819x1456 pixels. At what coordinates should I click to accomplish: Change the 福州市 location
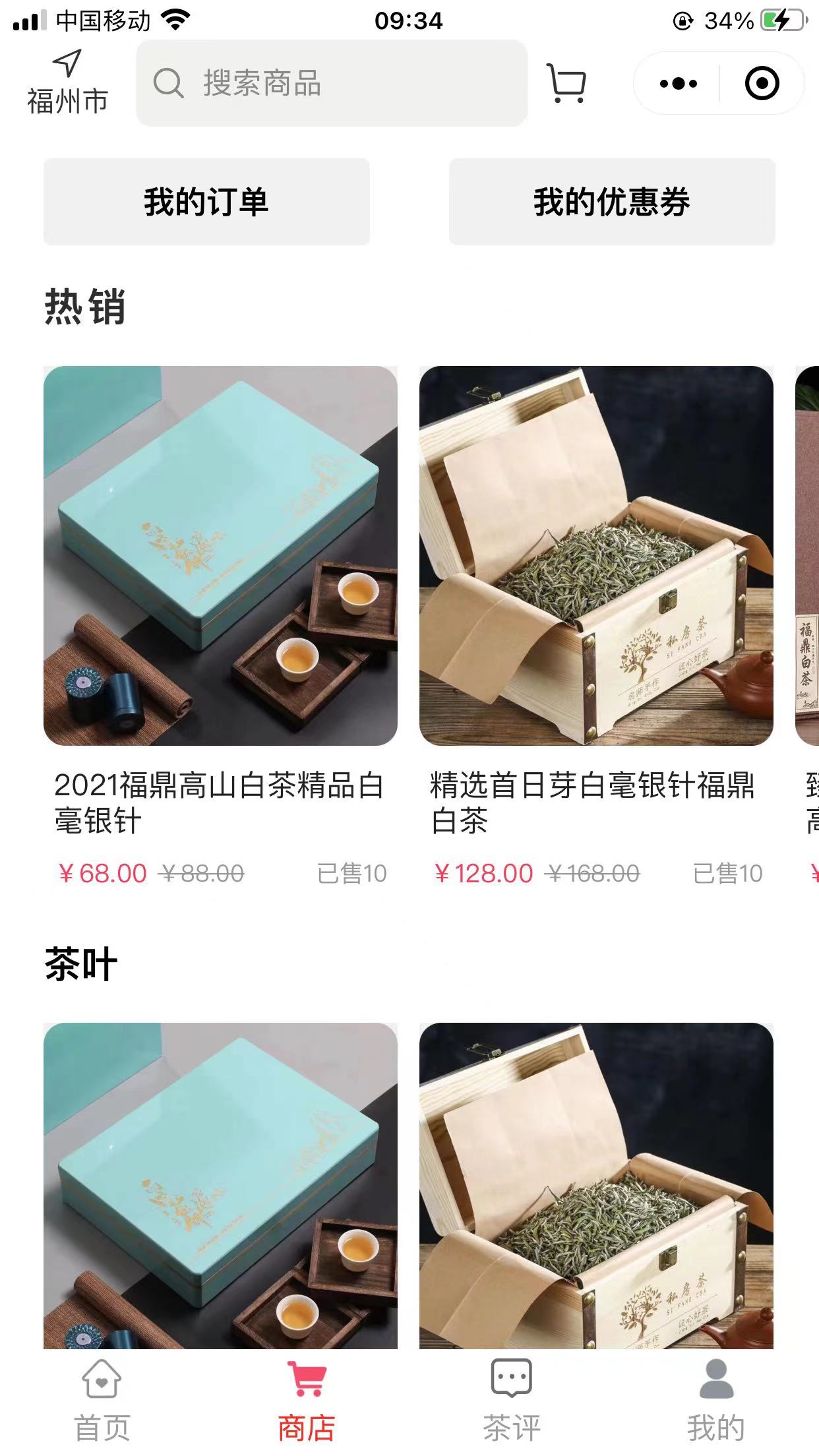67,84
